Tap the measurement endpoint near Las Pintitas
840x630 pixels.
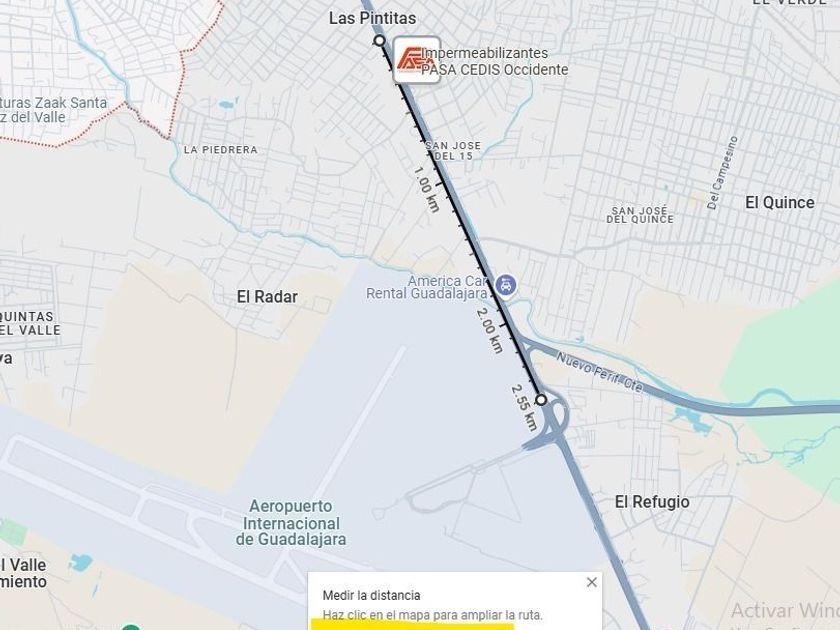click(379, 40)
